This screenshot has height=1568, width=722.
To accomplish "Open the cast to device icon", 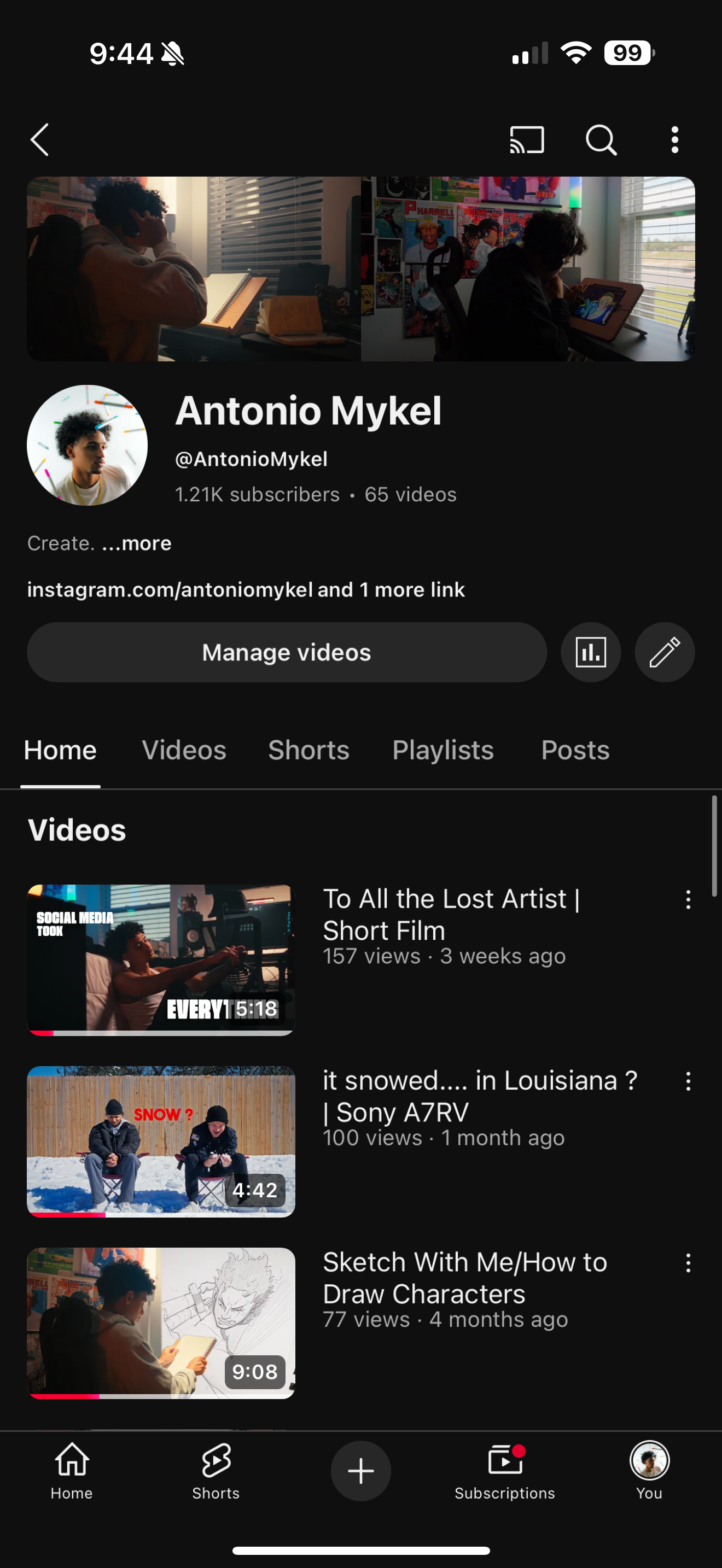I will (527, 140).
